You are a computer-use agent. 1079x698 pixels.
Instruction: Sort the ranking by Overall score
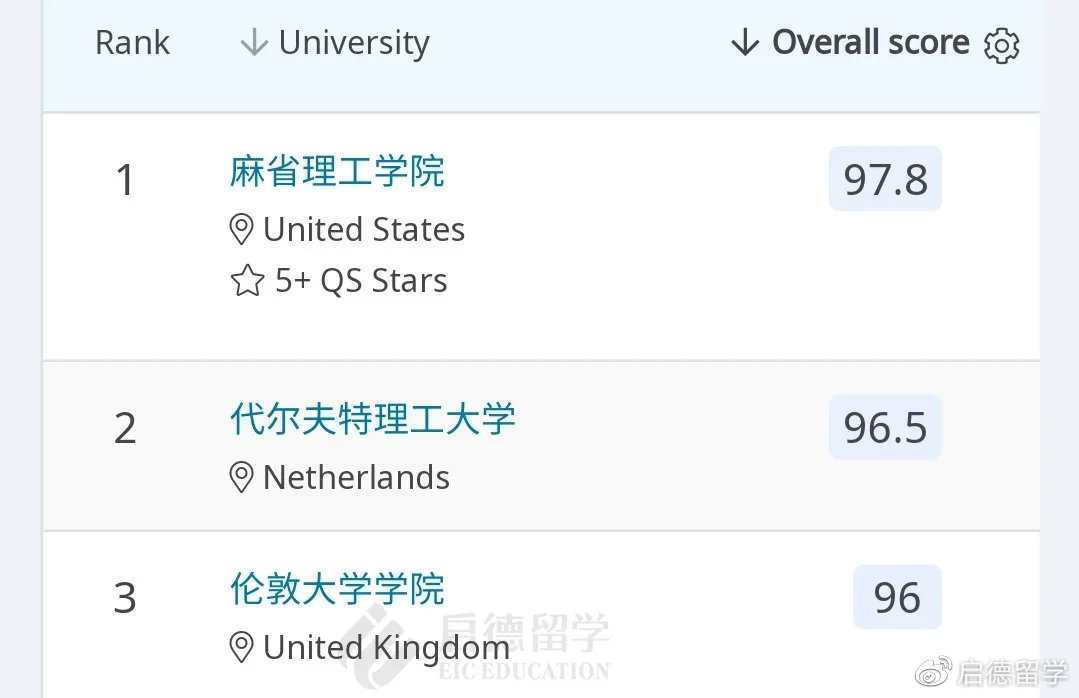[x=850, y=43]
